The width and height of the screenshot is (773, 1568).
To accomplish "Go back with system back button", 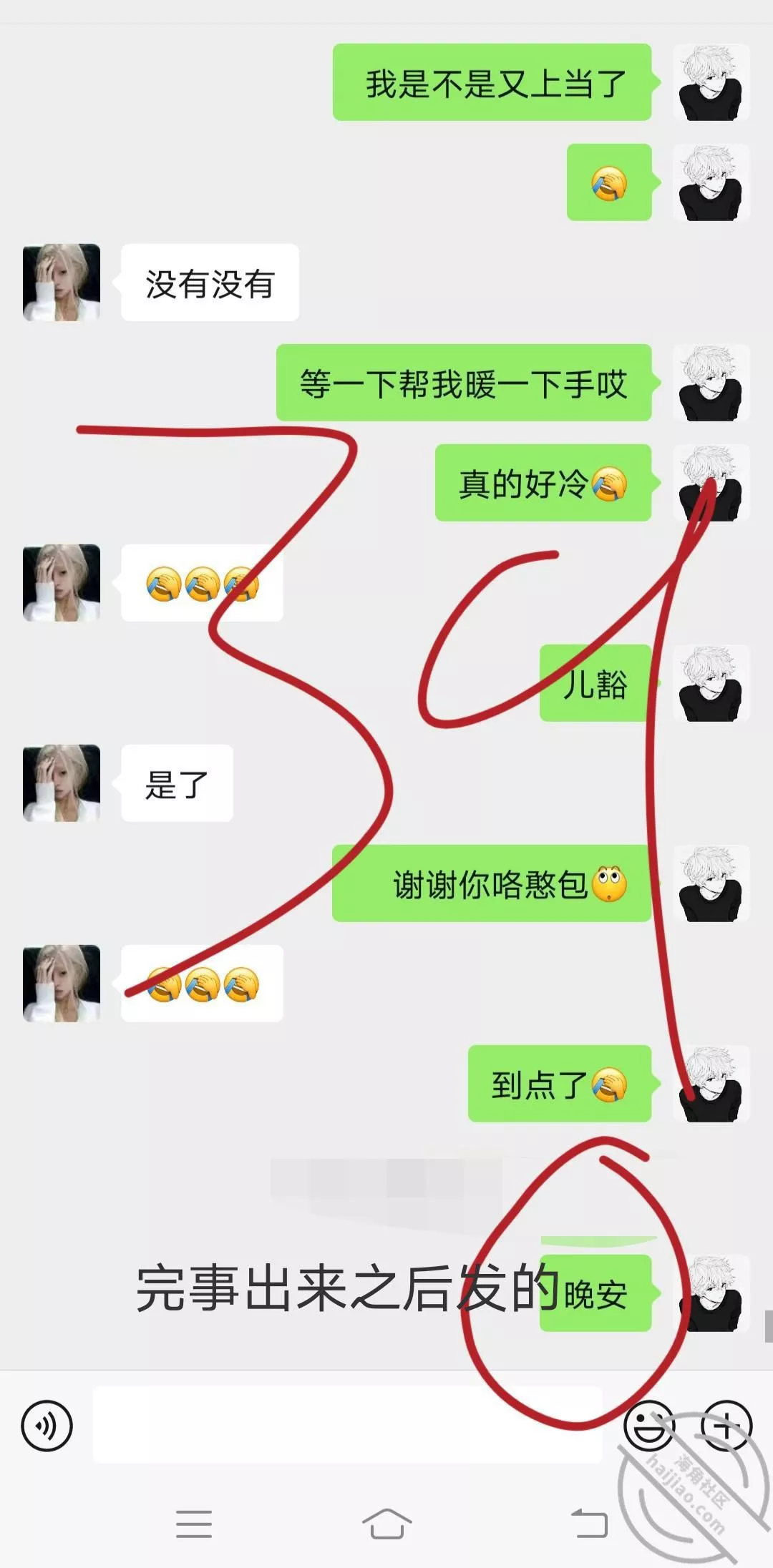I will coord(589,1523).
